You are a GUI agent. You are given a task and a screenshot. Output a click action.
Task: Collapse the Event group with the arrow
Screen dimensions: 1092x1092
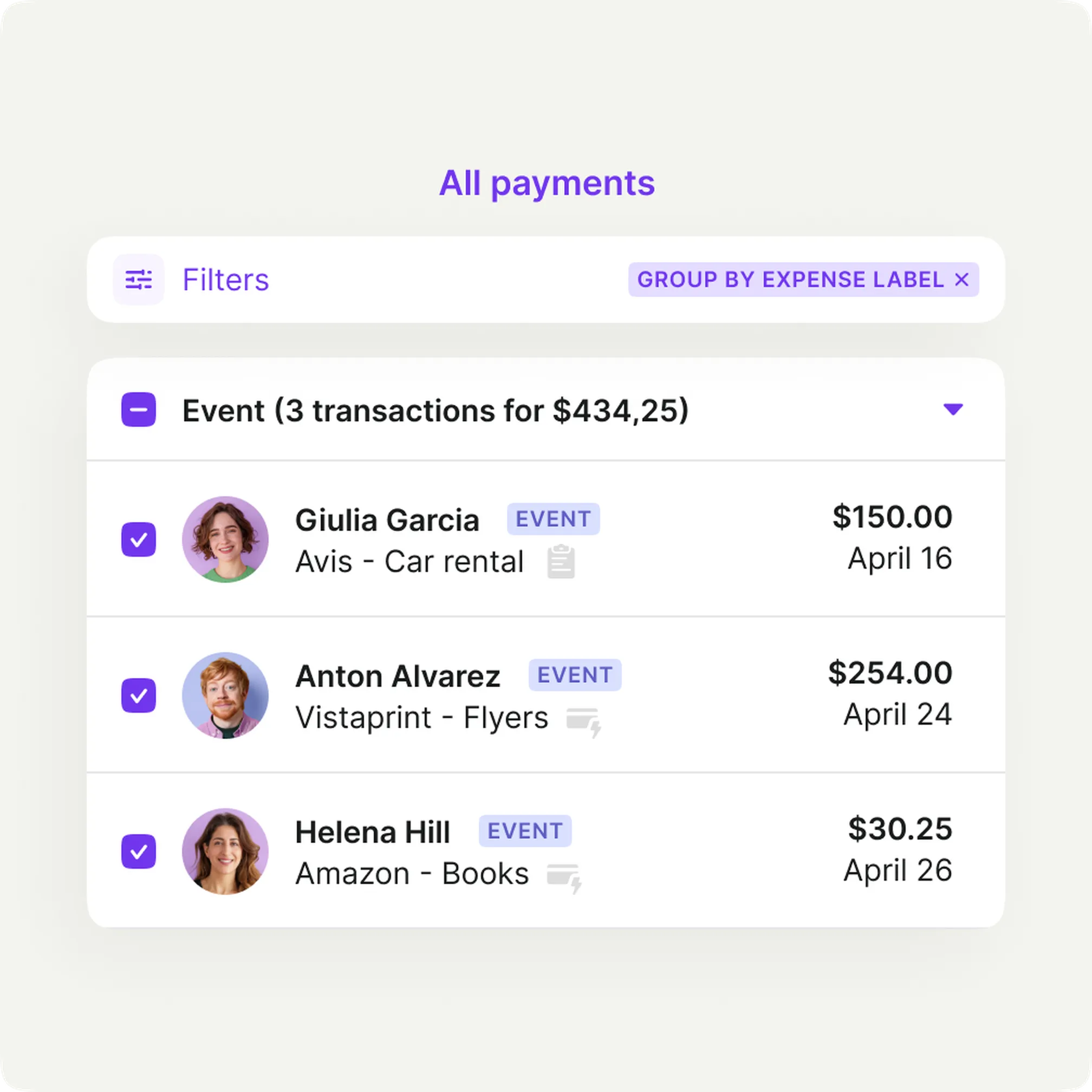[953, 408]
